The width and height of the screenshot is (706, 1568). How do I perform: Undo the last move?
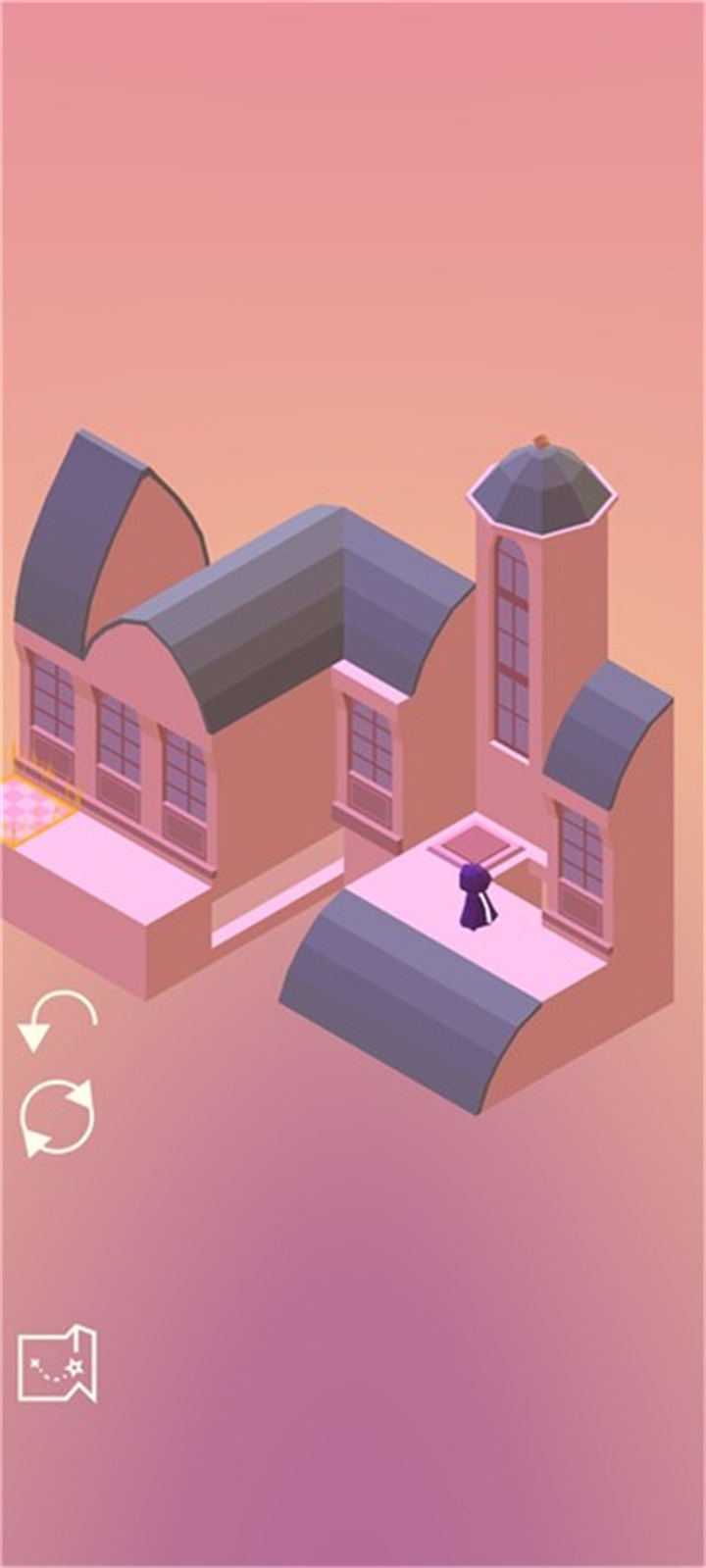(x=56, y=1021)
